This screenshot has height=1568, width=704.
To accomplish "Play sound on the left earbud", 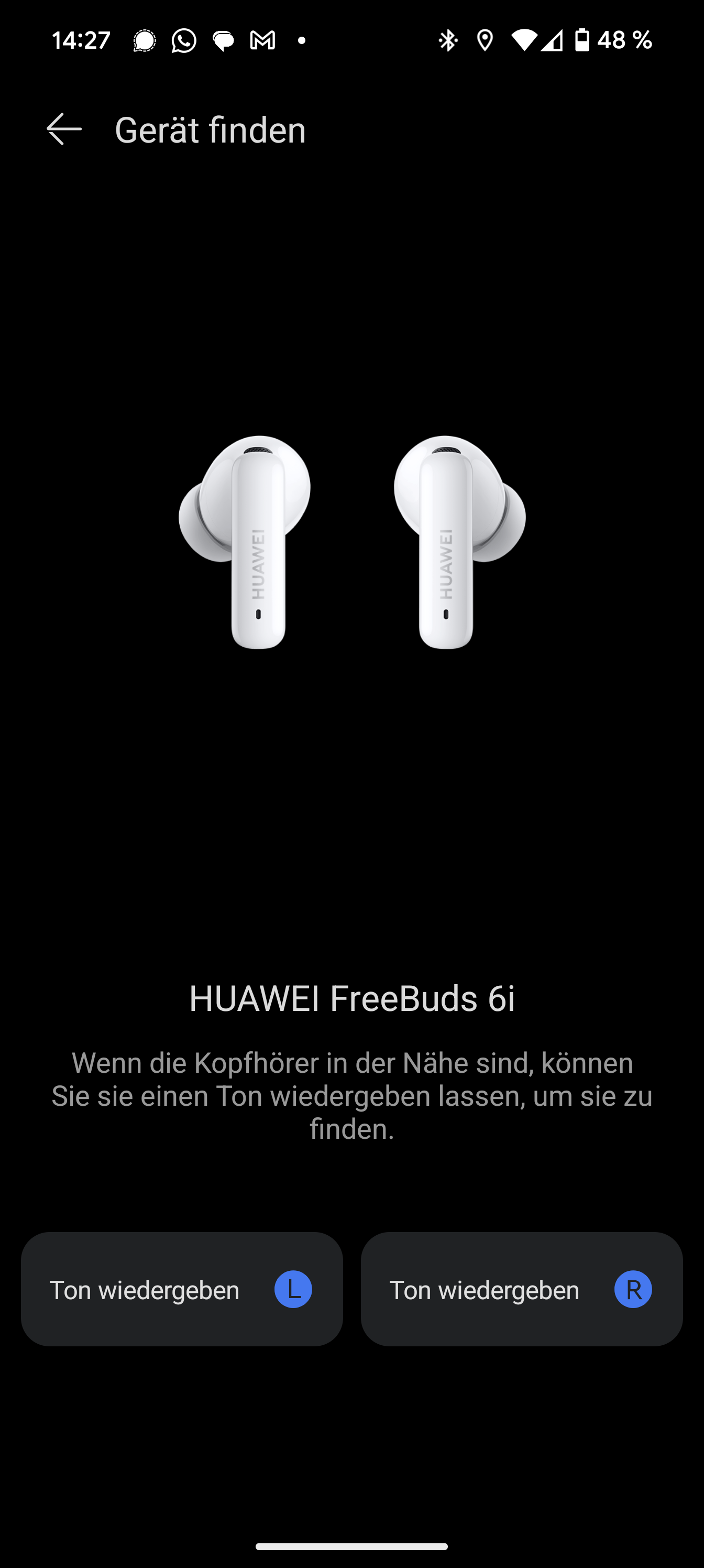I will click(x=181, y=1289).
